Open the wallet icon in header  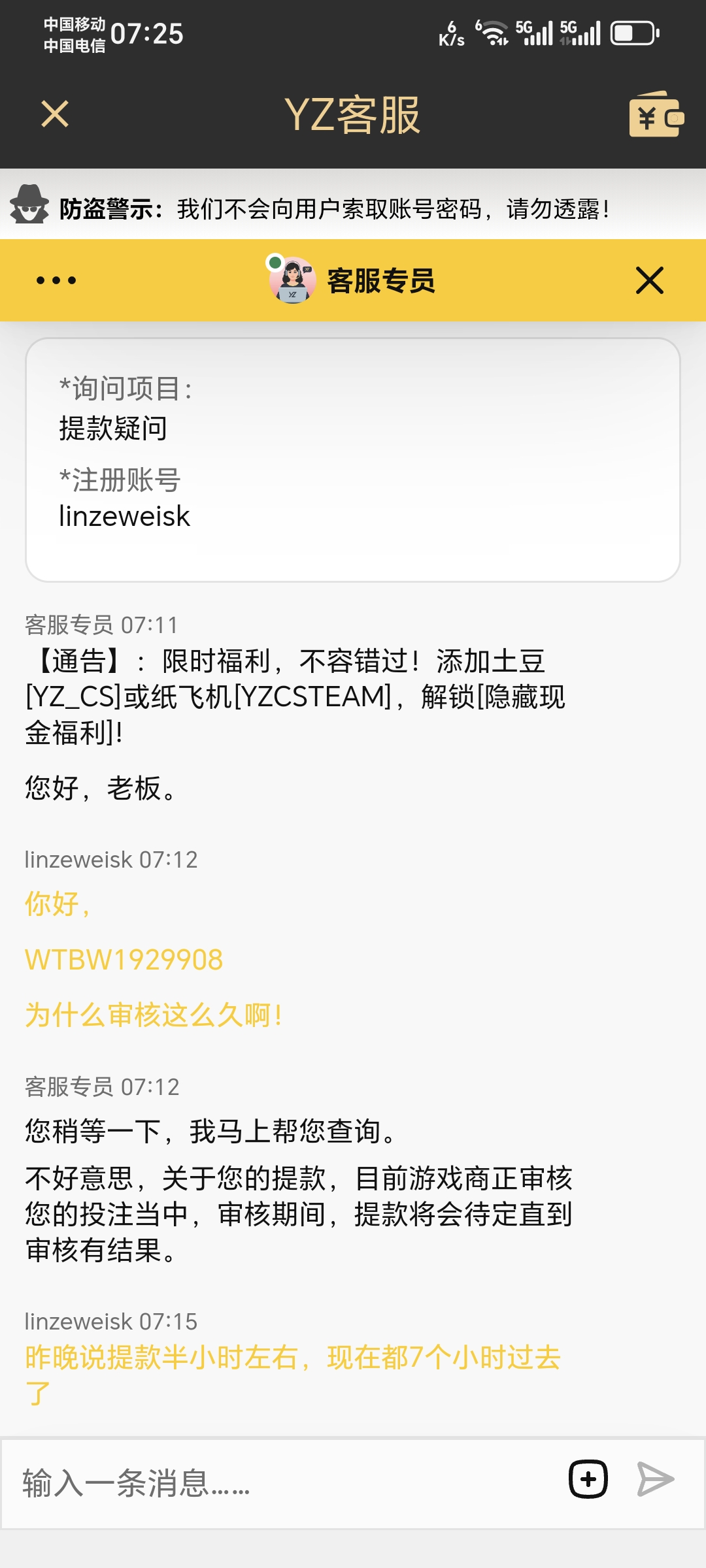pyautogui.click(x=656, y=115)
